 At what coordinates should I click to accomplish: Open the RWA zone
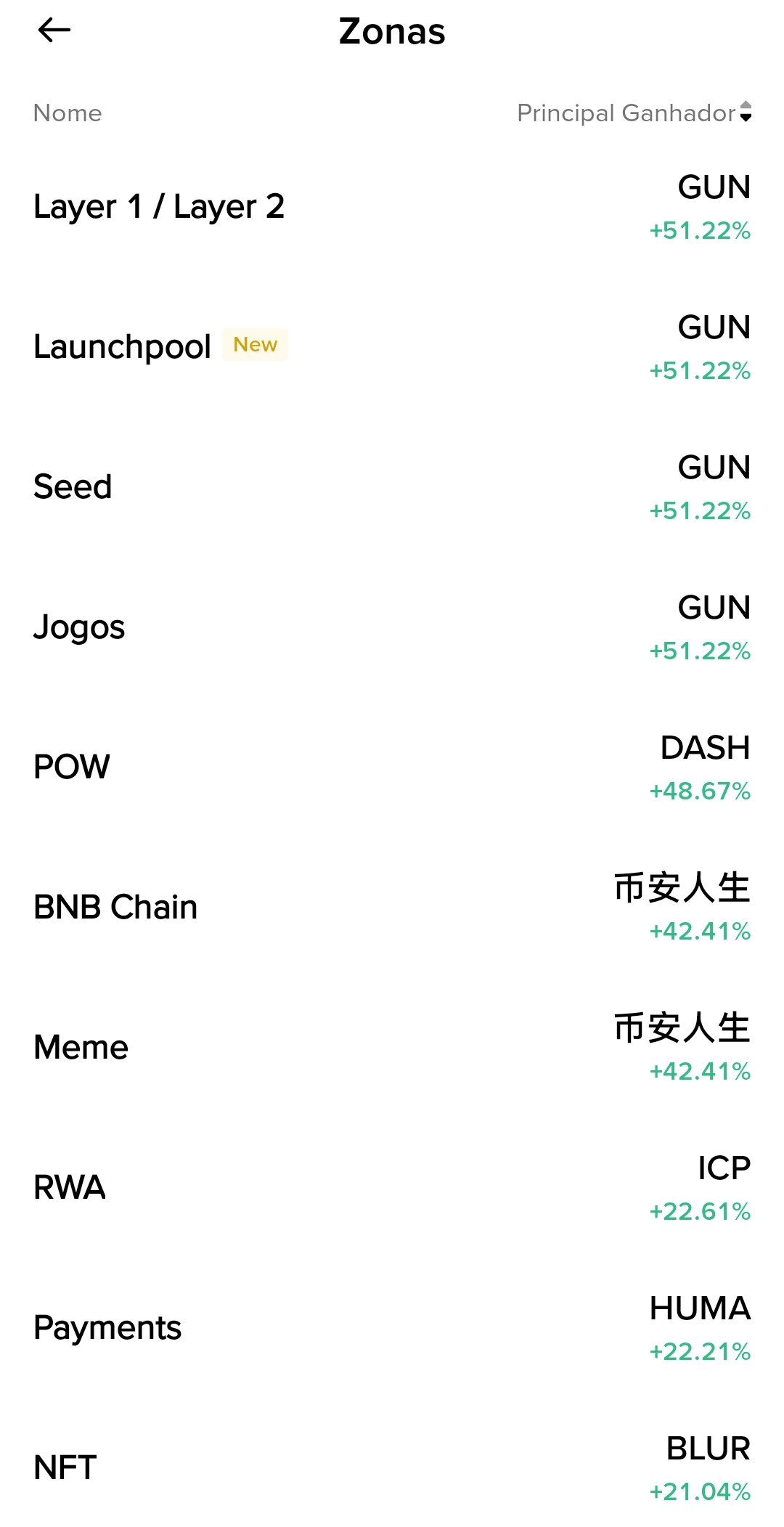click(70, 1188)
